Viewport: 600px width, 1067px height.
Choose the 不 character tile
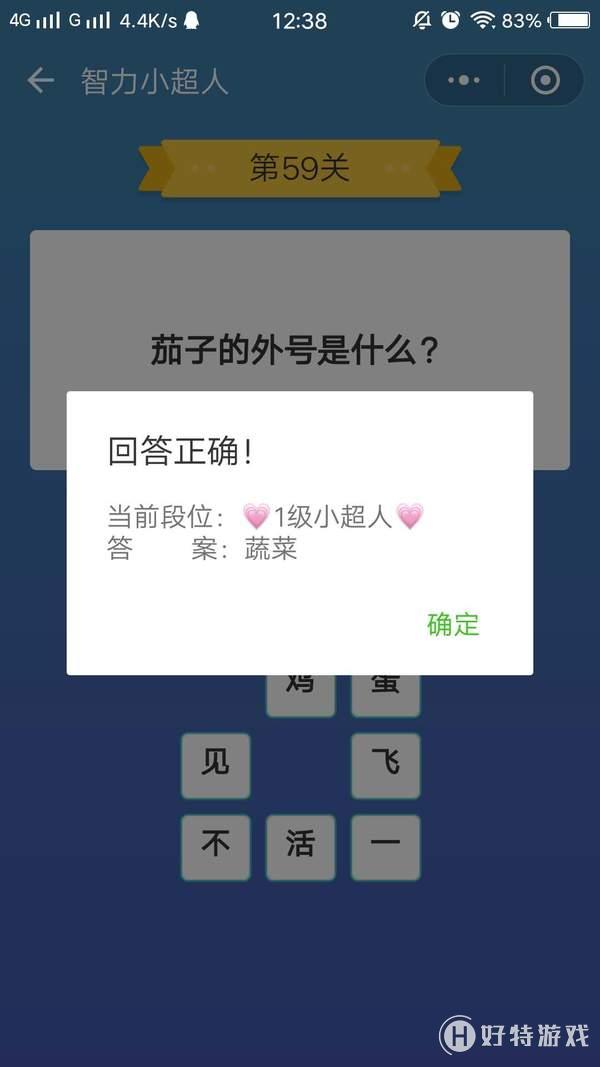pos(215,846)
